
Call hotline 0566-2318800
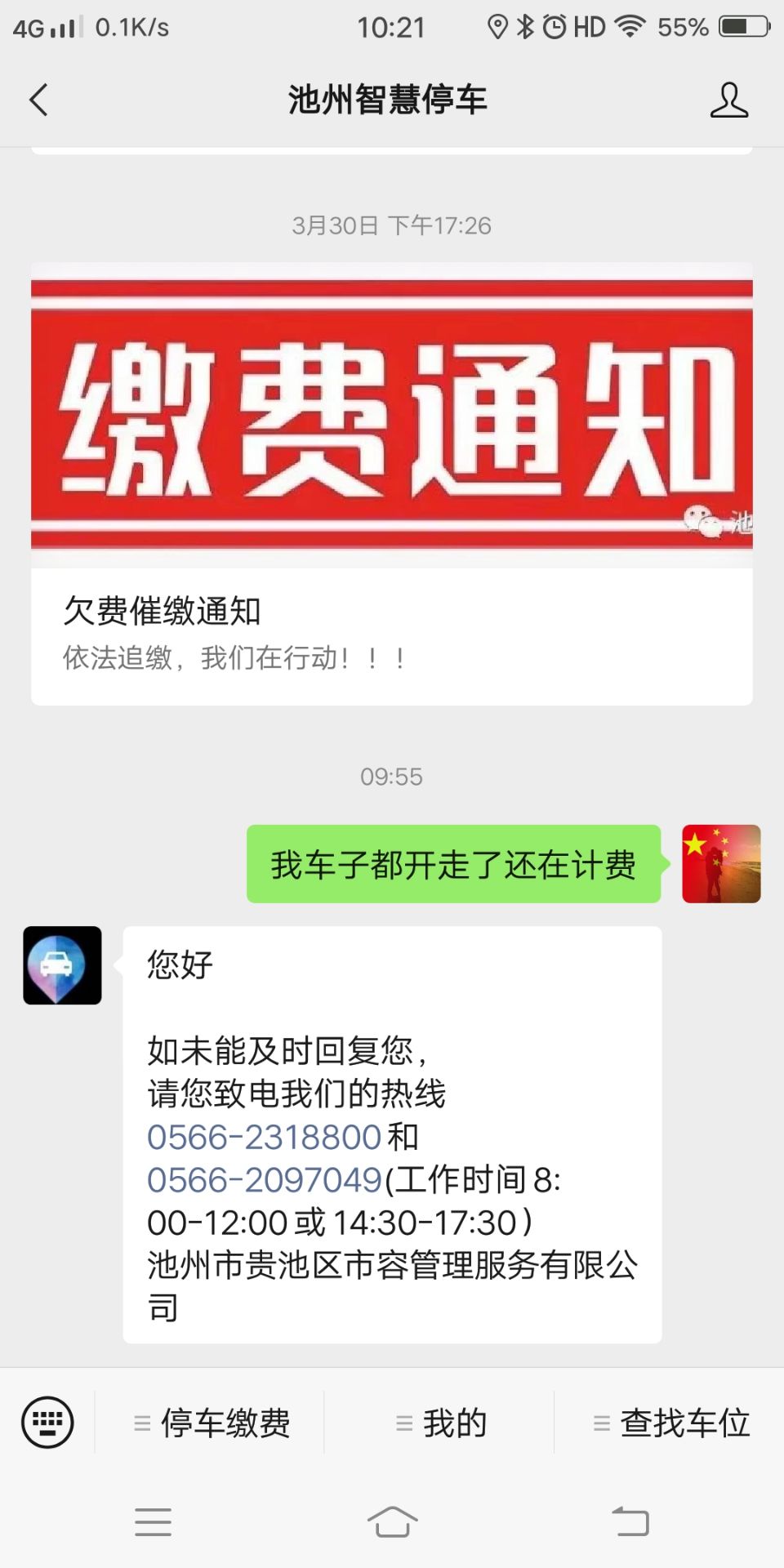click(x=264, y=1137)
